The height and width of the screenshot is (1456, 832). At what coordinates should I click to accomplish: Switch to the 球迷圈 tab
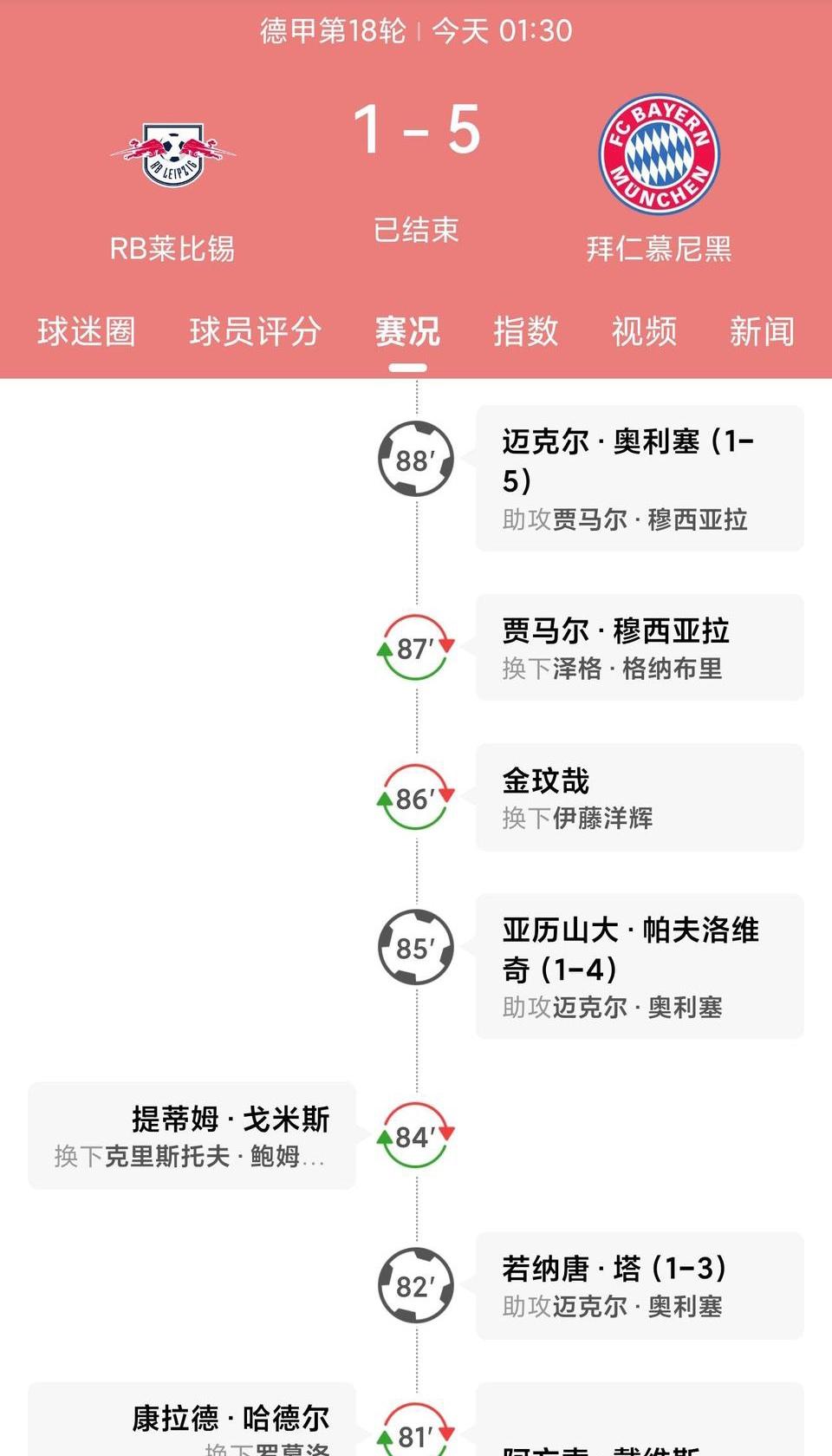pyautogui.click(x=87, y=332)
